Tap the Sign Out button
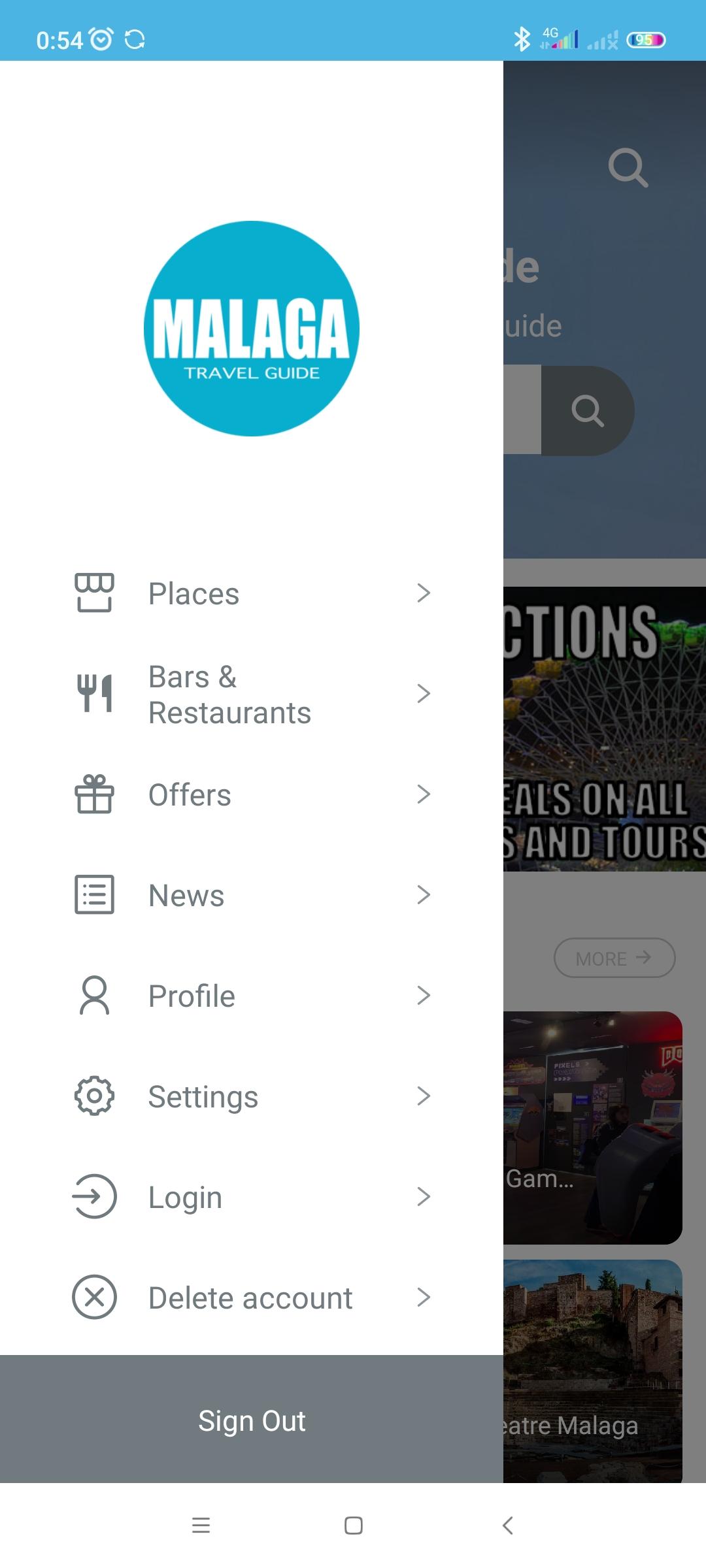706x1568 pixels. pos(252,1420)
